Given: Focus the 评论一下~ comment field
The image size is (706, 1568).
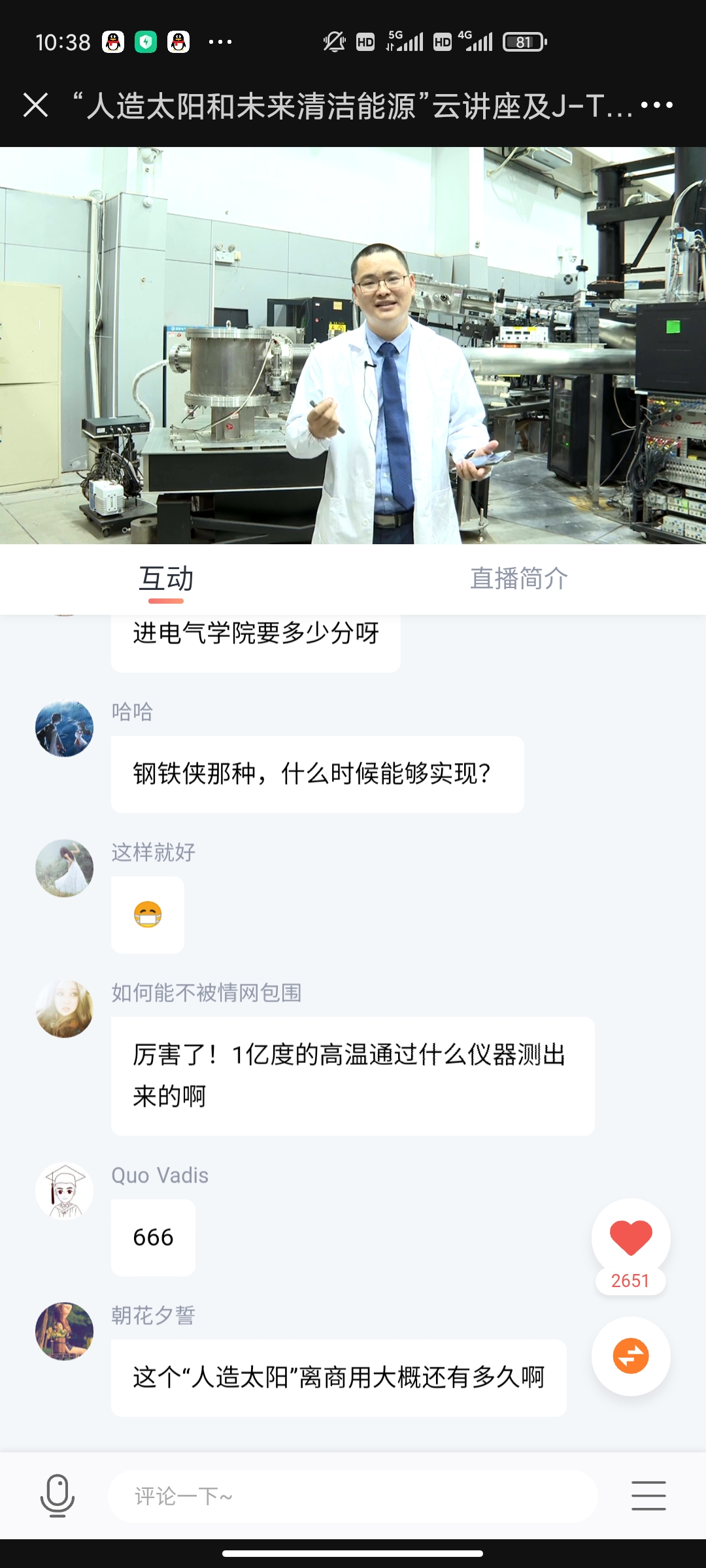Looking at the screenshot, I should (353, 1496).
